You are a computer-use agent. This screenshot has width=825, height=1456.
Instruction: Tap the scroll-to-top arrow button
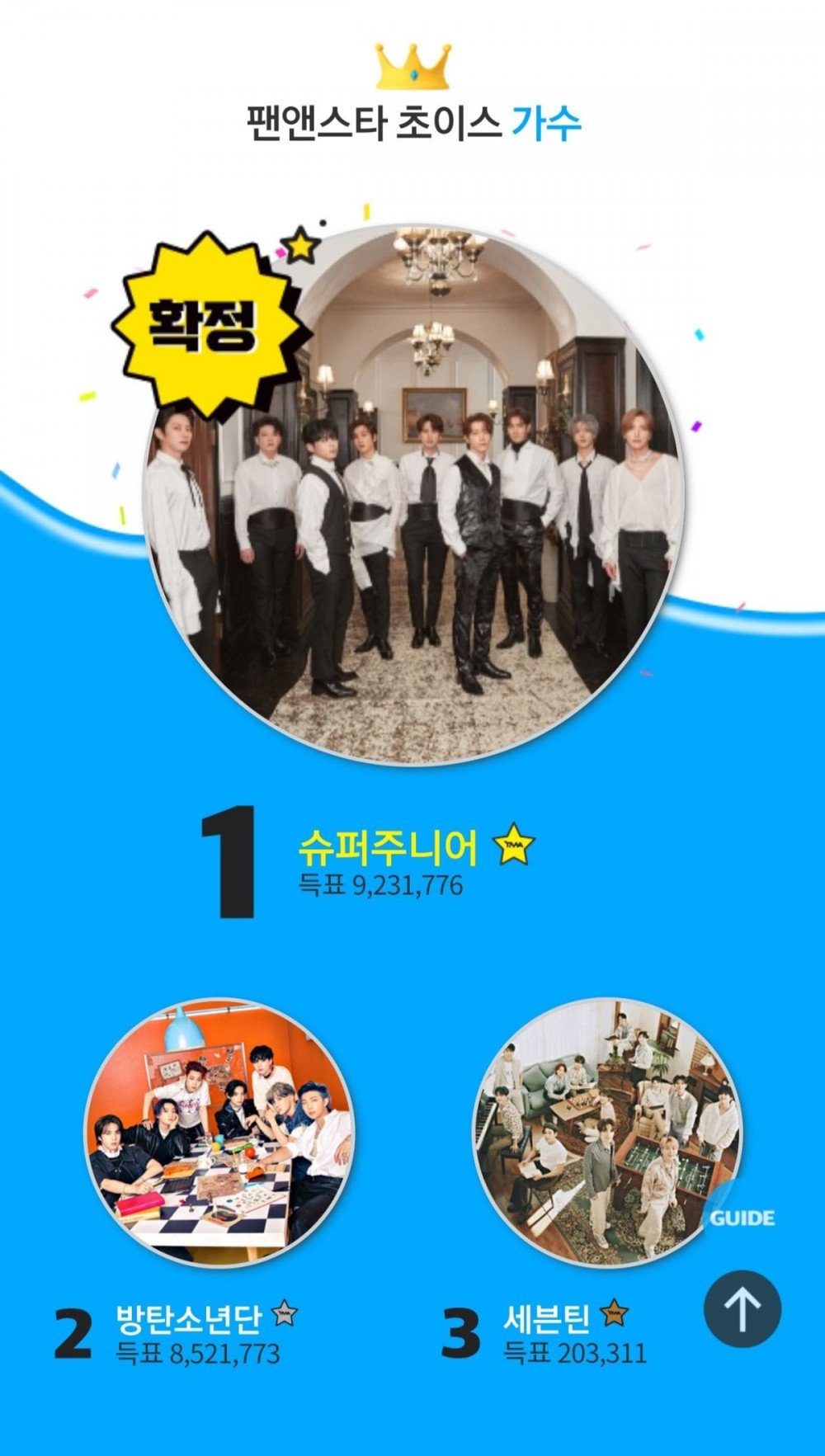[x=742, y=1308]
